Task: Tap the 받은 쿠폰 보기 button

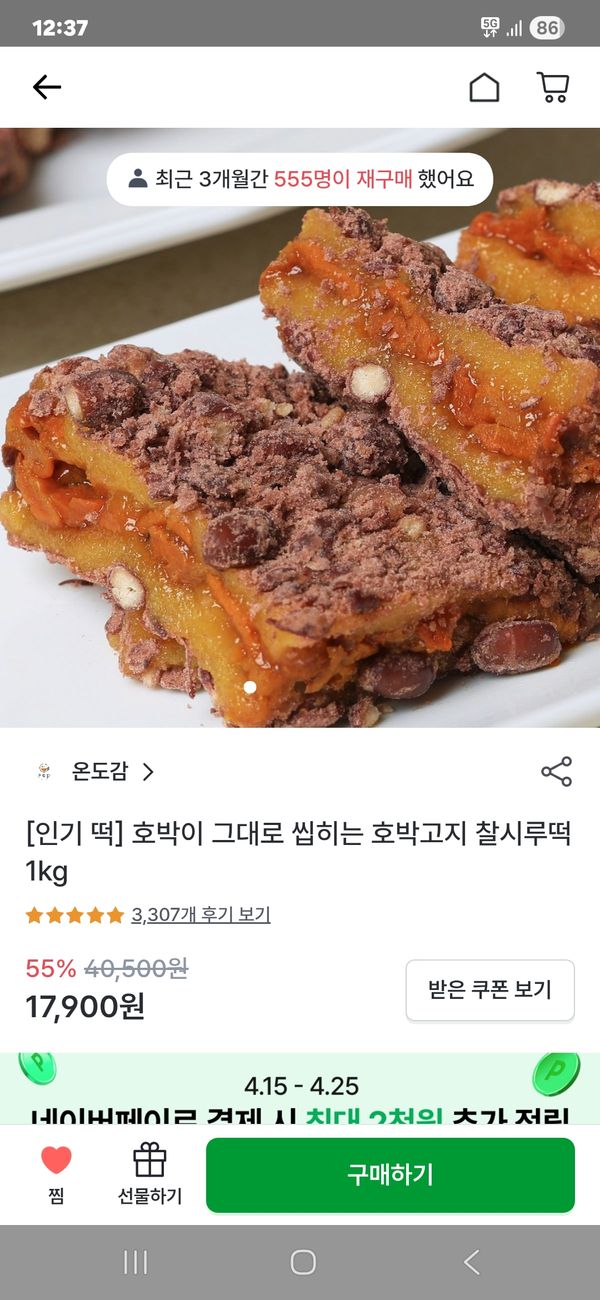Action: point(490,990)
